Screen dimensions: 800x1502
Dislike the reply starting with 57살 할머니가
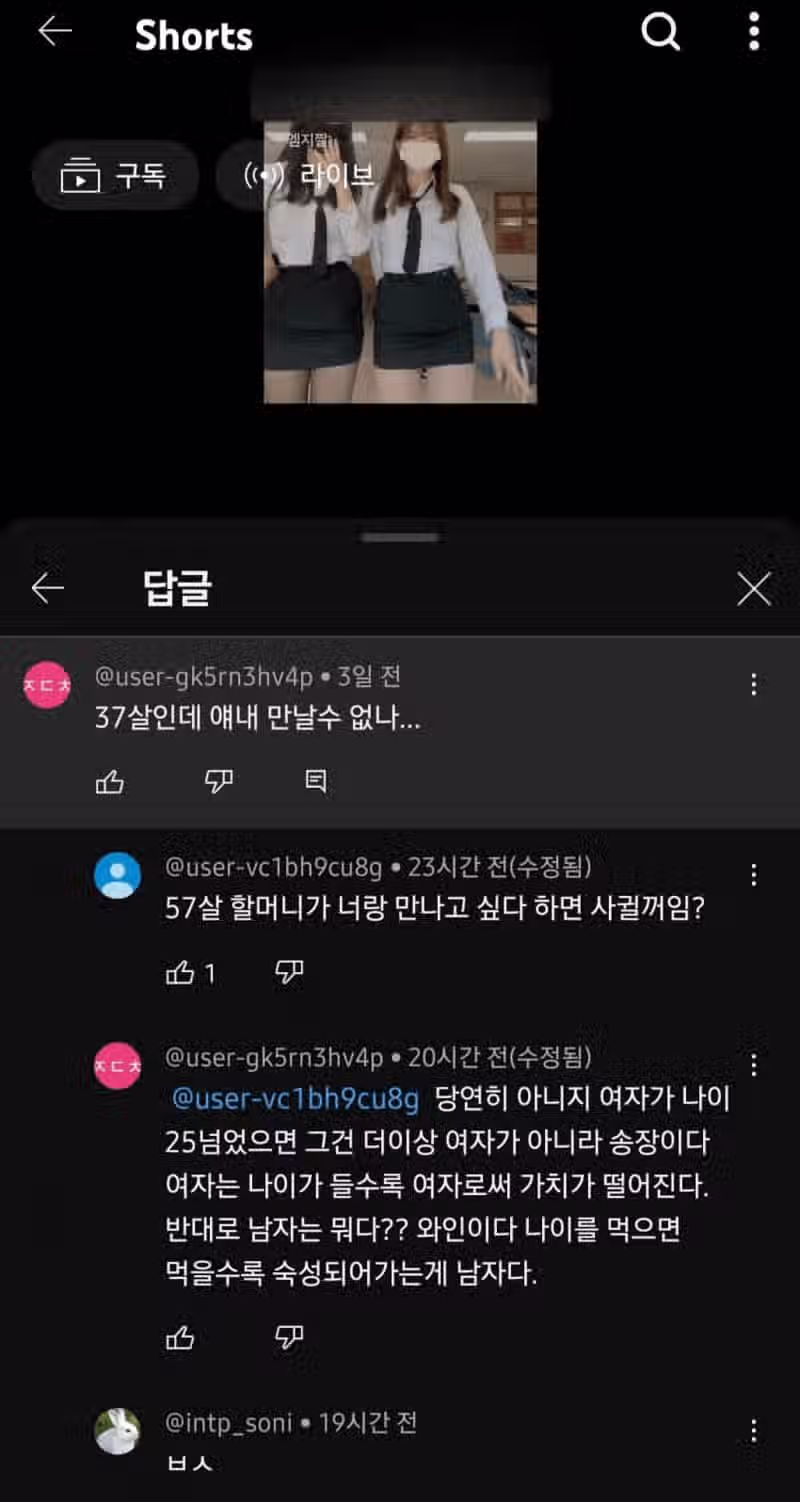(289, 972)
